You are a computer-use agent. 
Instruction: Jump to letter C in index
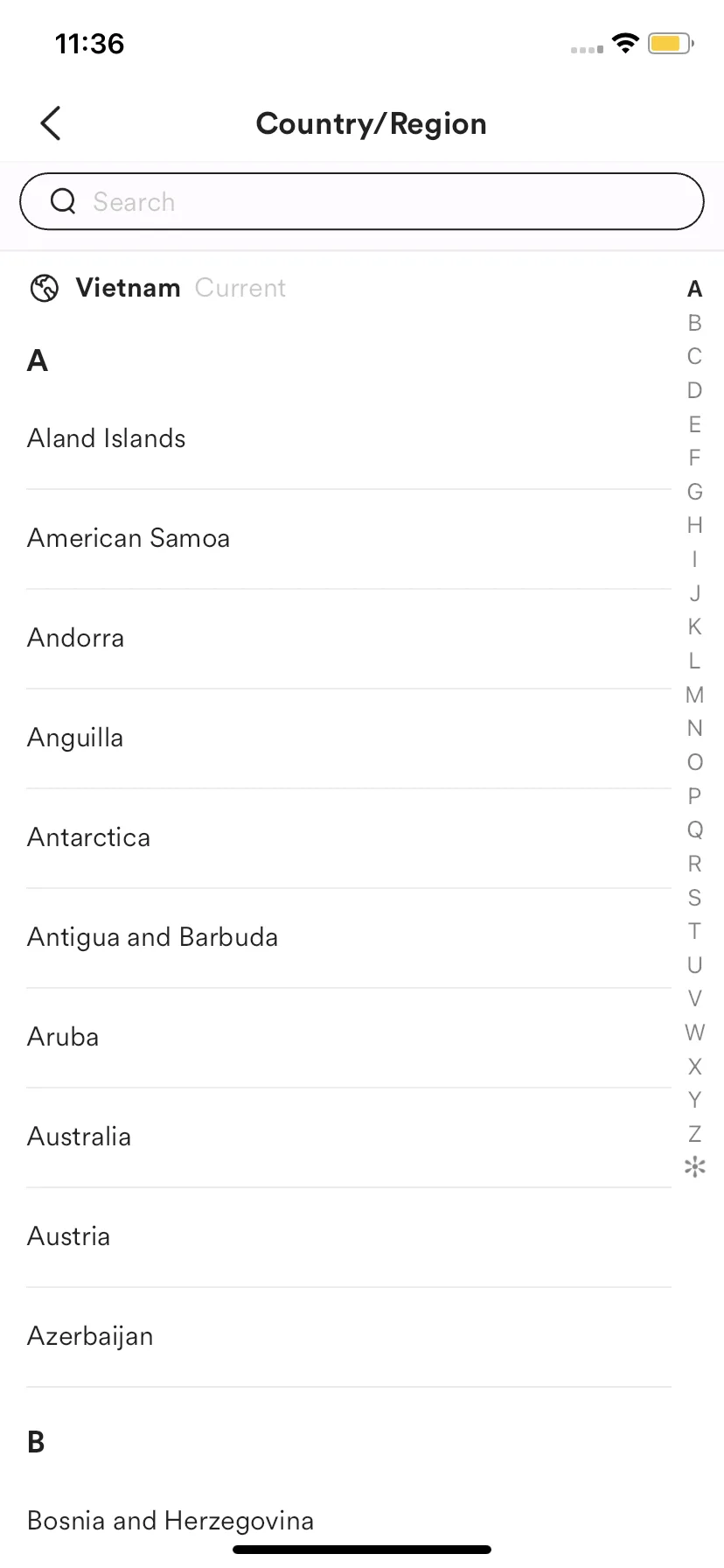[694, 356]
